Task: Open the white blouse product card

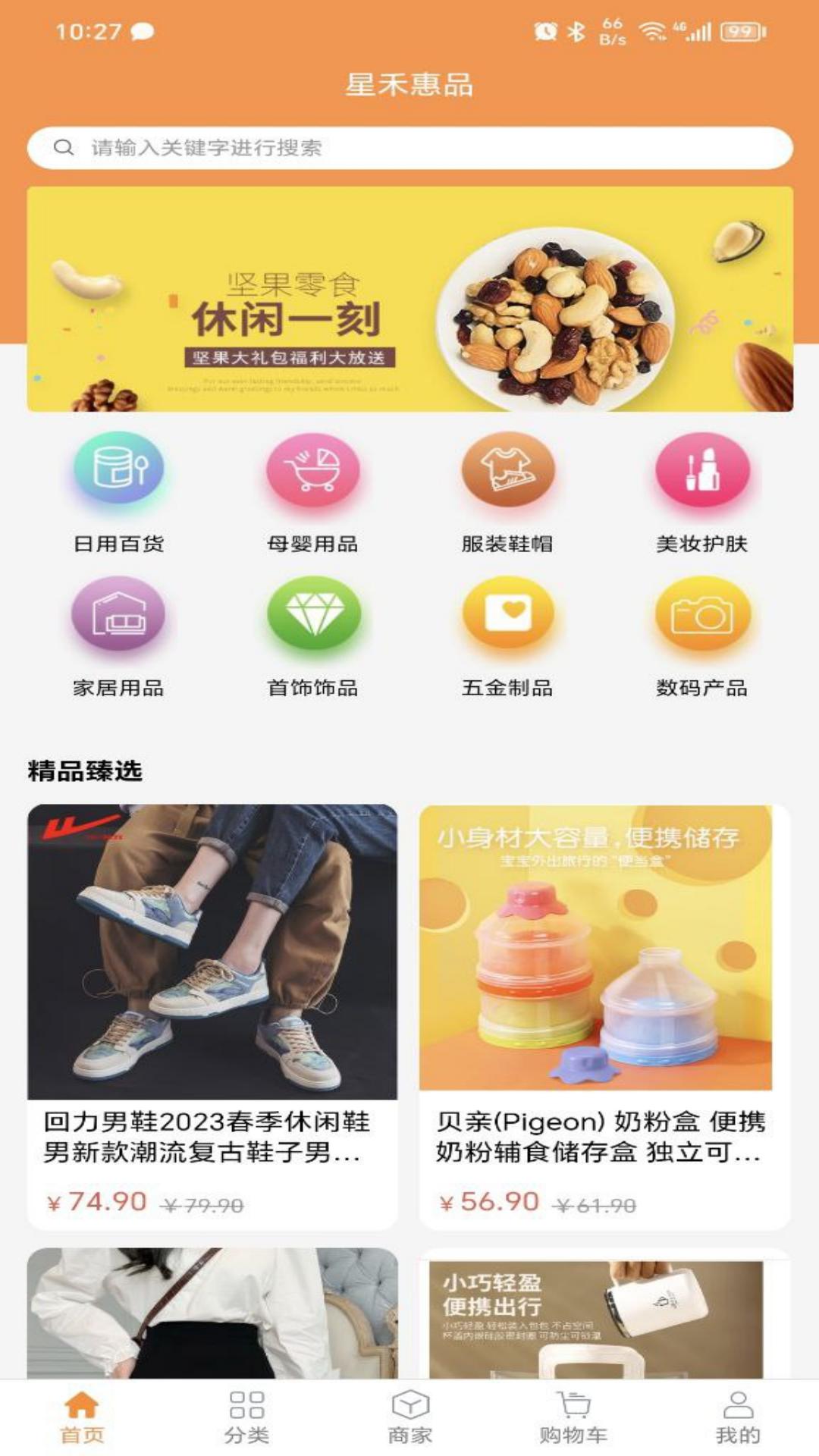Action: pos(212,1313)
